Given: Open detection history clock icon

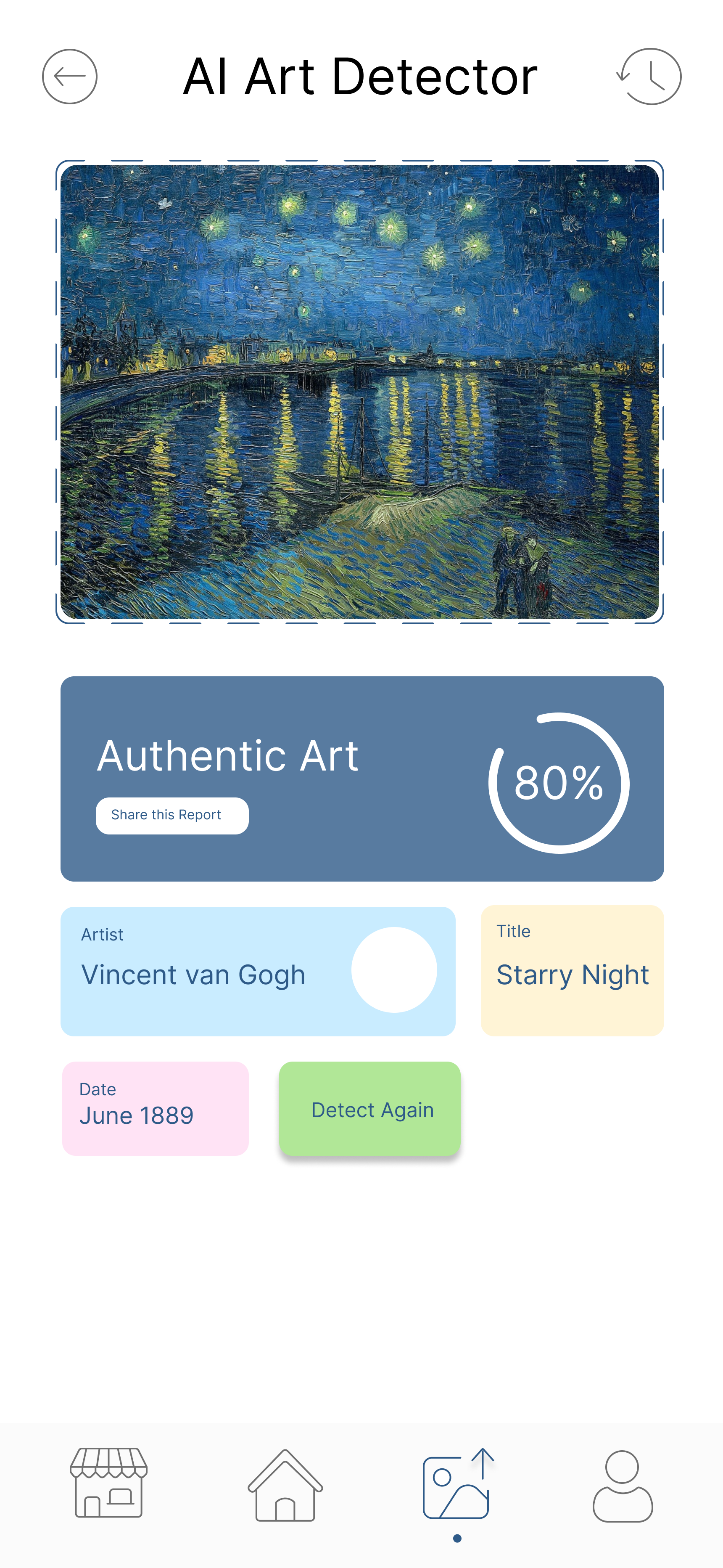Looking at the screenshot, I should coord(649,77).
